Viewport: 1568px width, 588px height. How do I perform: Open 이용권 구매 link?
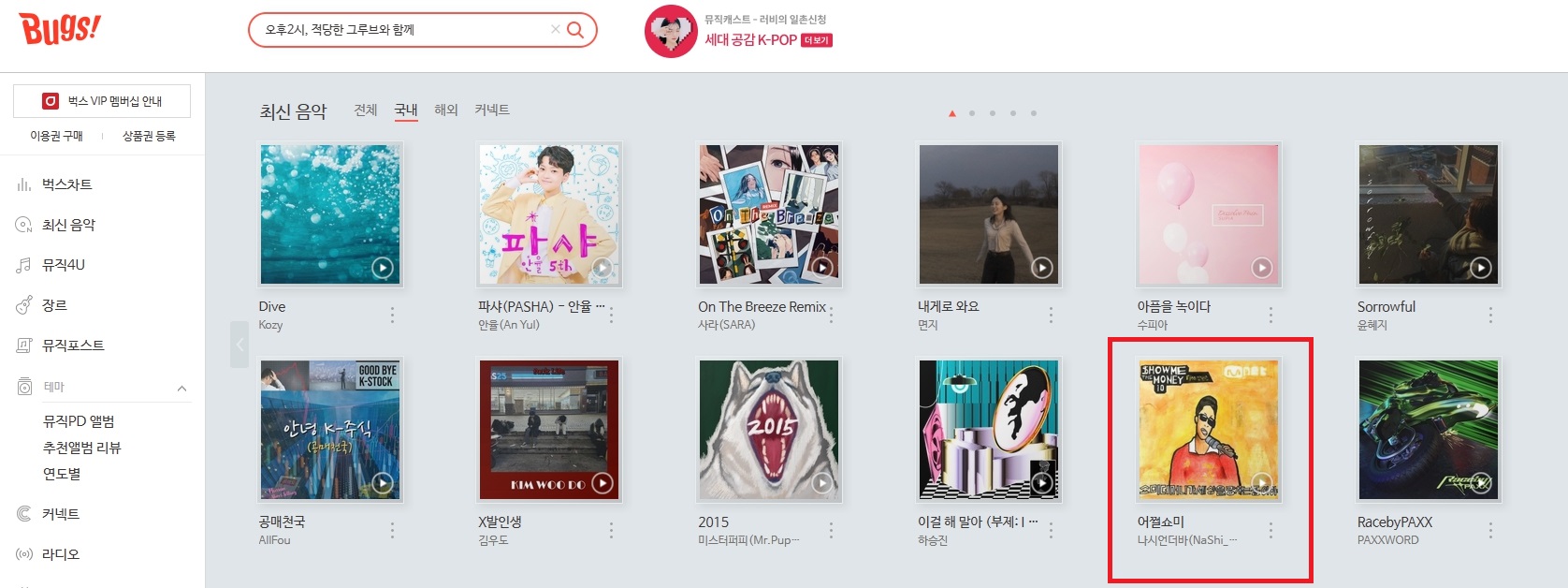(56, 136)
